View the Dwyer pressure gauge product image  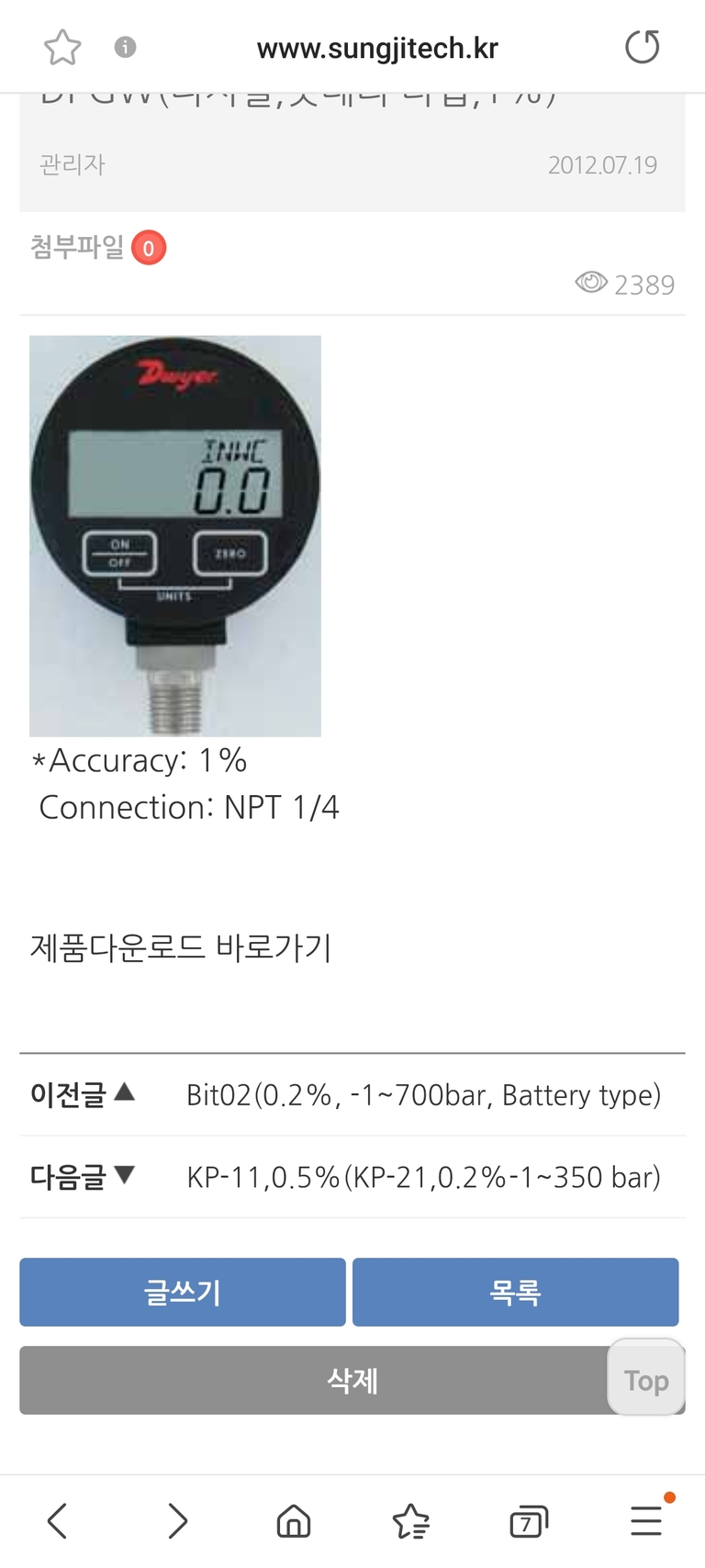[175, 533]
